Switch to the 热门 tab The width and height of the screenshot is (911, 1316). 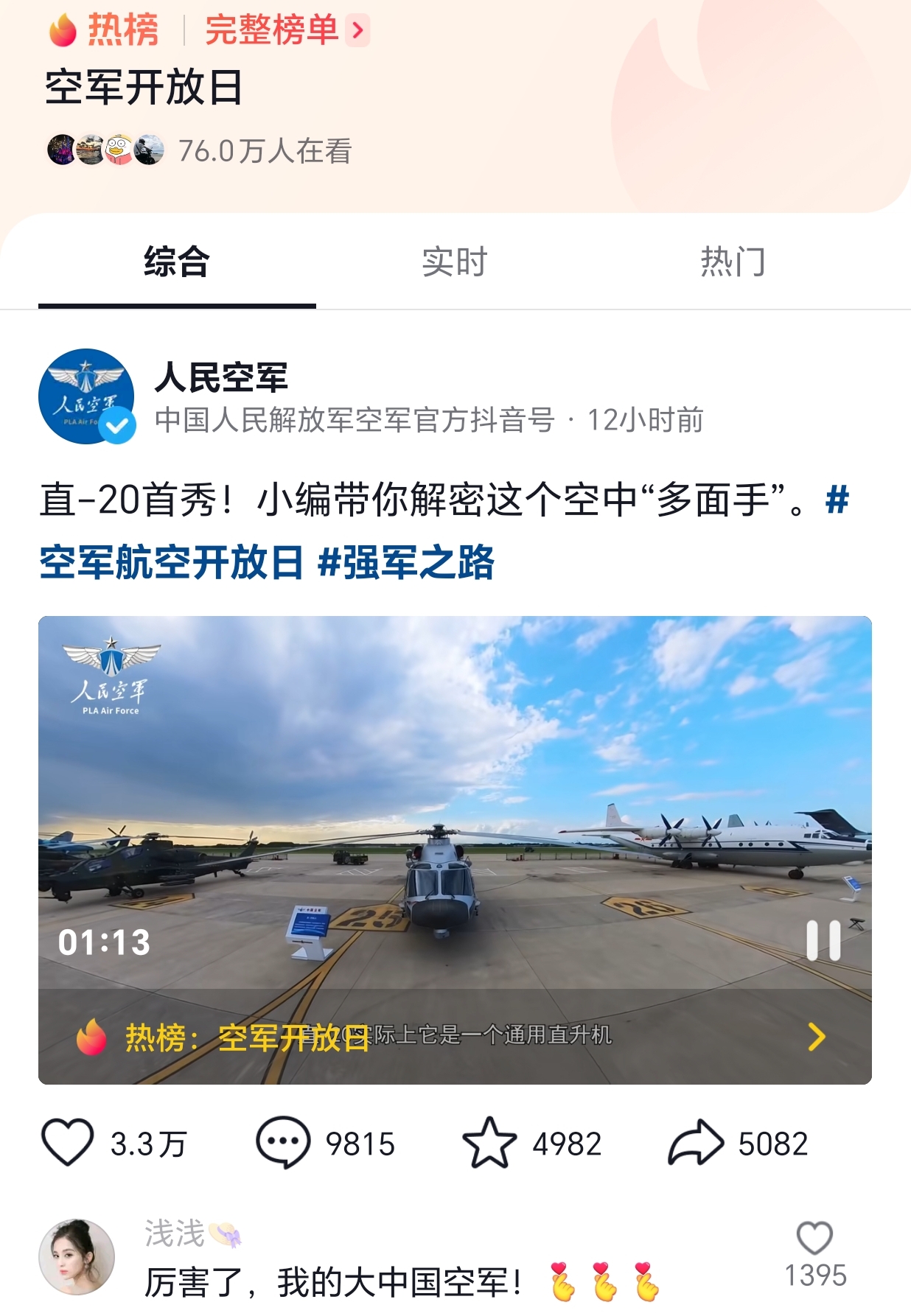(732, 262)
